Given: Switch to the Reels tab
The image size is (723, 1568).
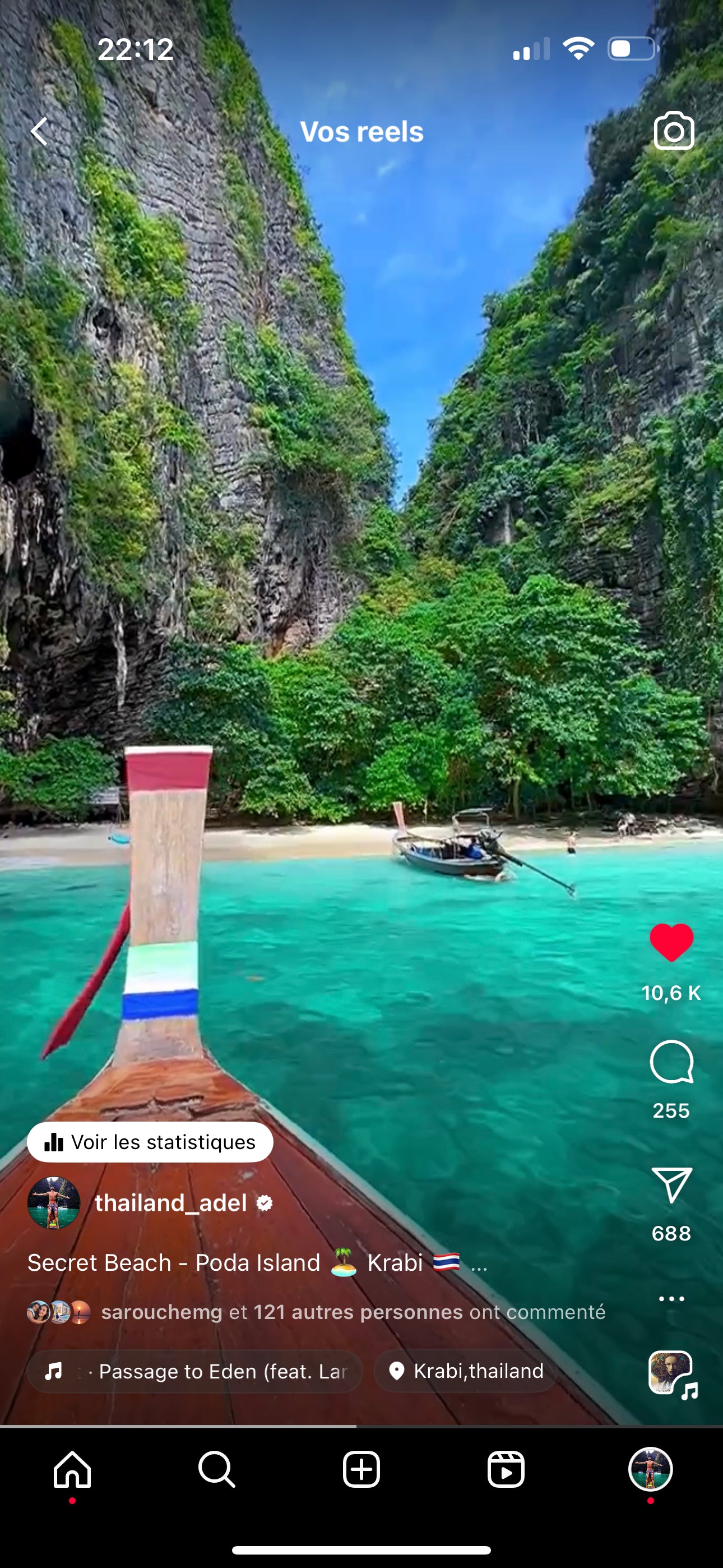Looking at the screenshot, I should tap(506, 1469).
